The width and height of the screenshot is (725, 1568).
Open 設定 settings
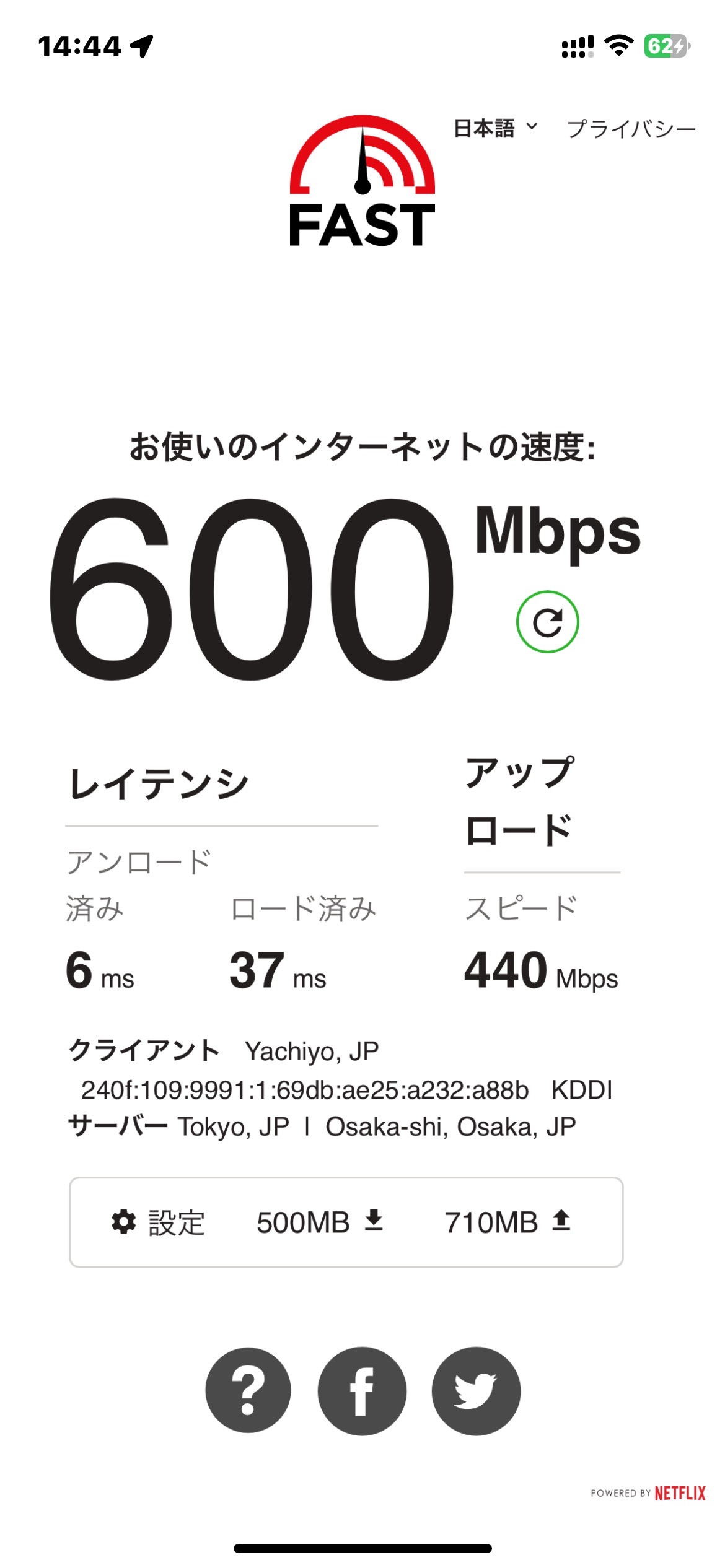(x=158, y=1222)
